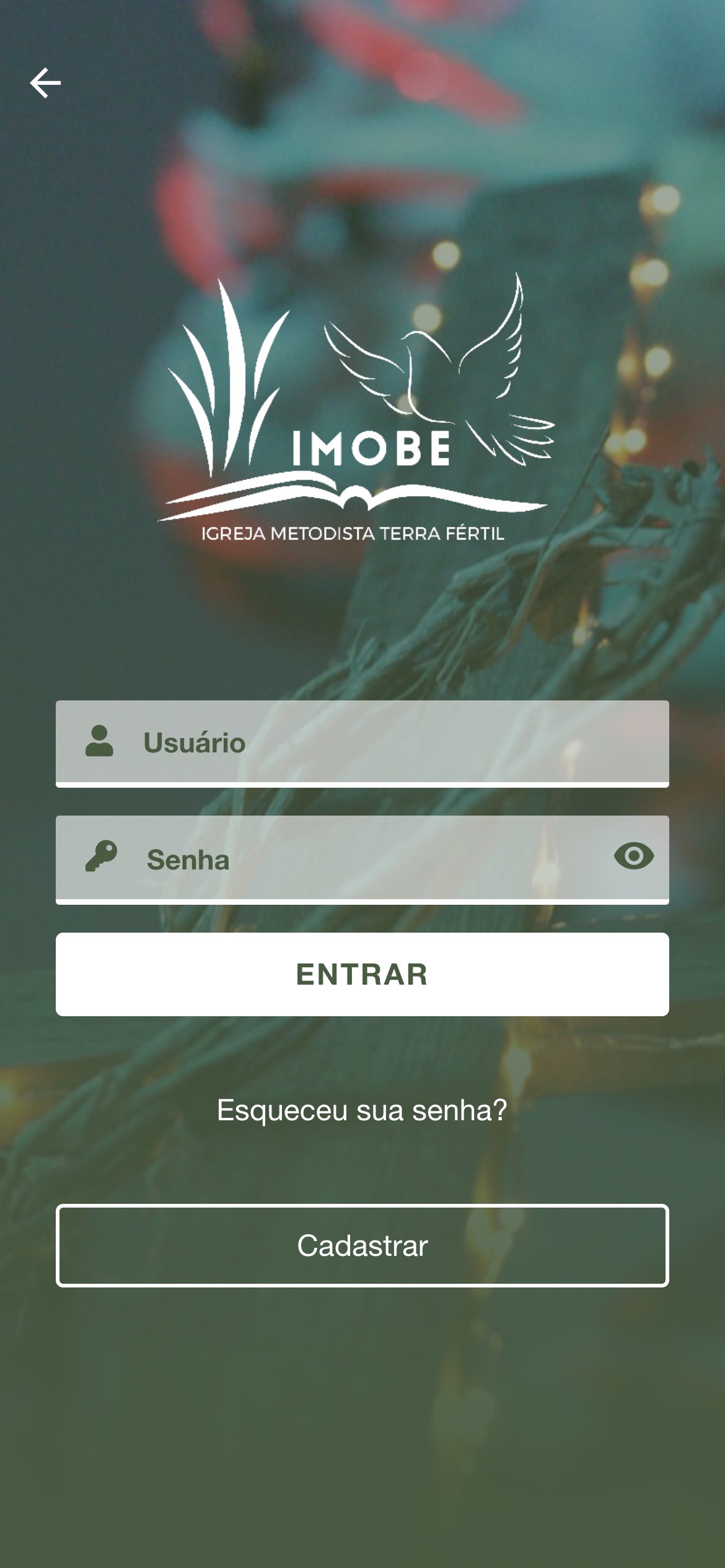Tap the ENTRAR button
The image size is (725, 1568).
point(362,974)
